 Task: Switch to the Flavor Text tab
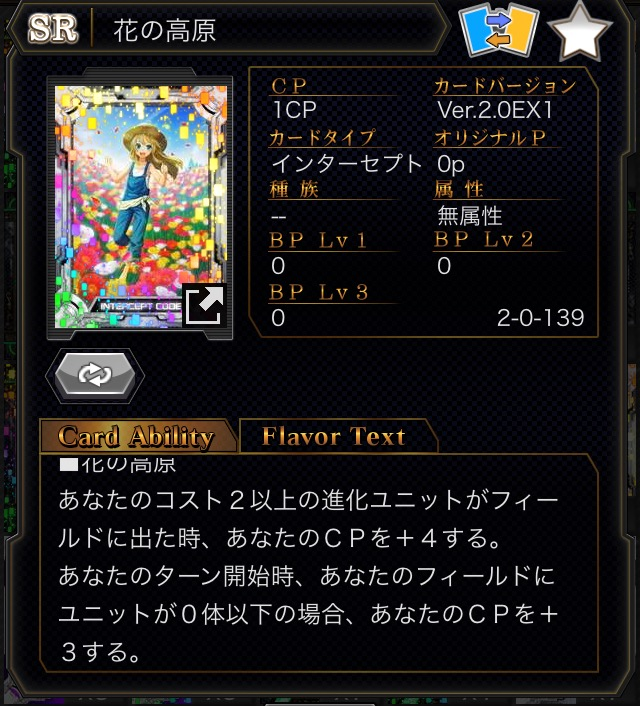[x=334, y=437]
